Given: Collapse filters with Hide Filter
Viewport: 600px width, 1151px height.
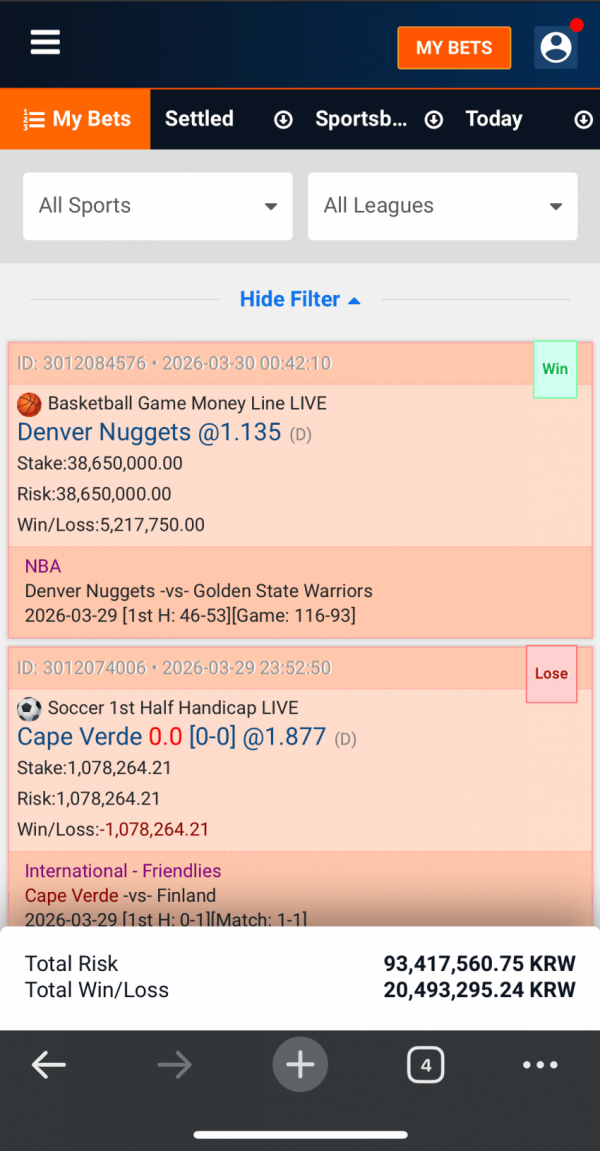Looking at the screenshot, I should [x=299, y=299].
